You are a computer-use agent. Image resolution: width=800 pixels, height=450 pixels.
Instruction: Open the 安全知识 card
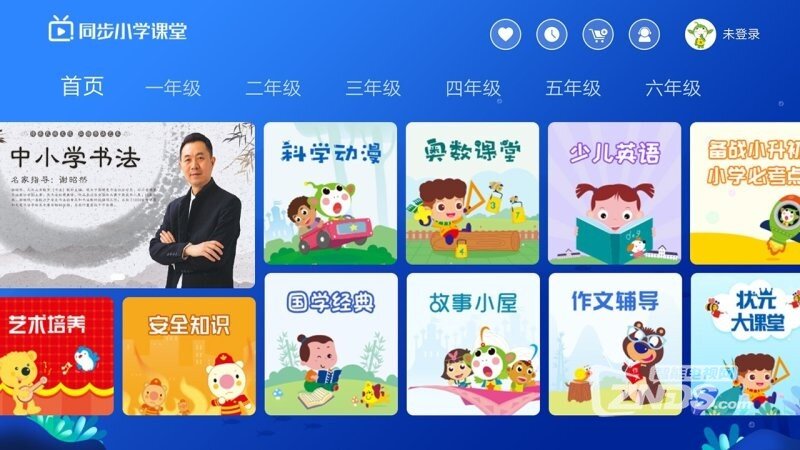point(189,356)
